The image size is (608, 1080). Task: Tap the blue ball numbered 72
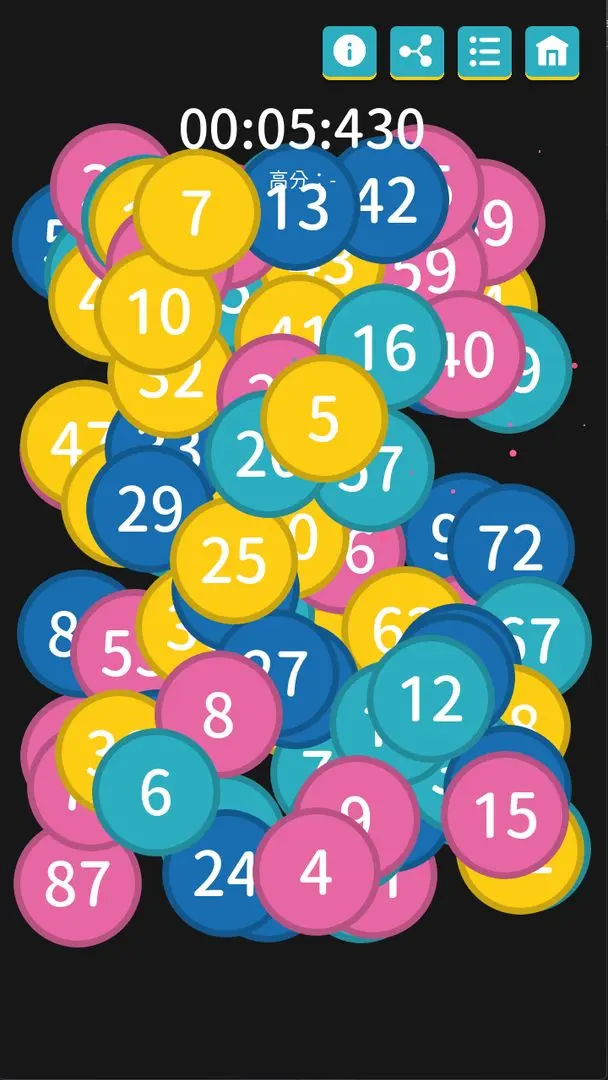[513, 546]
